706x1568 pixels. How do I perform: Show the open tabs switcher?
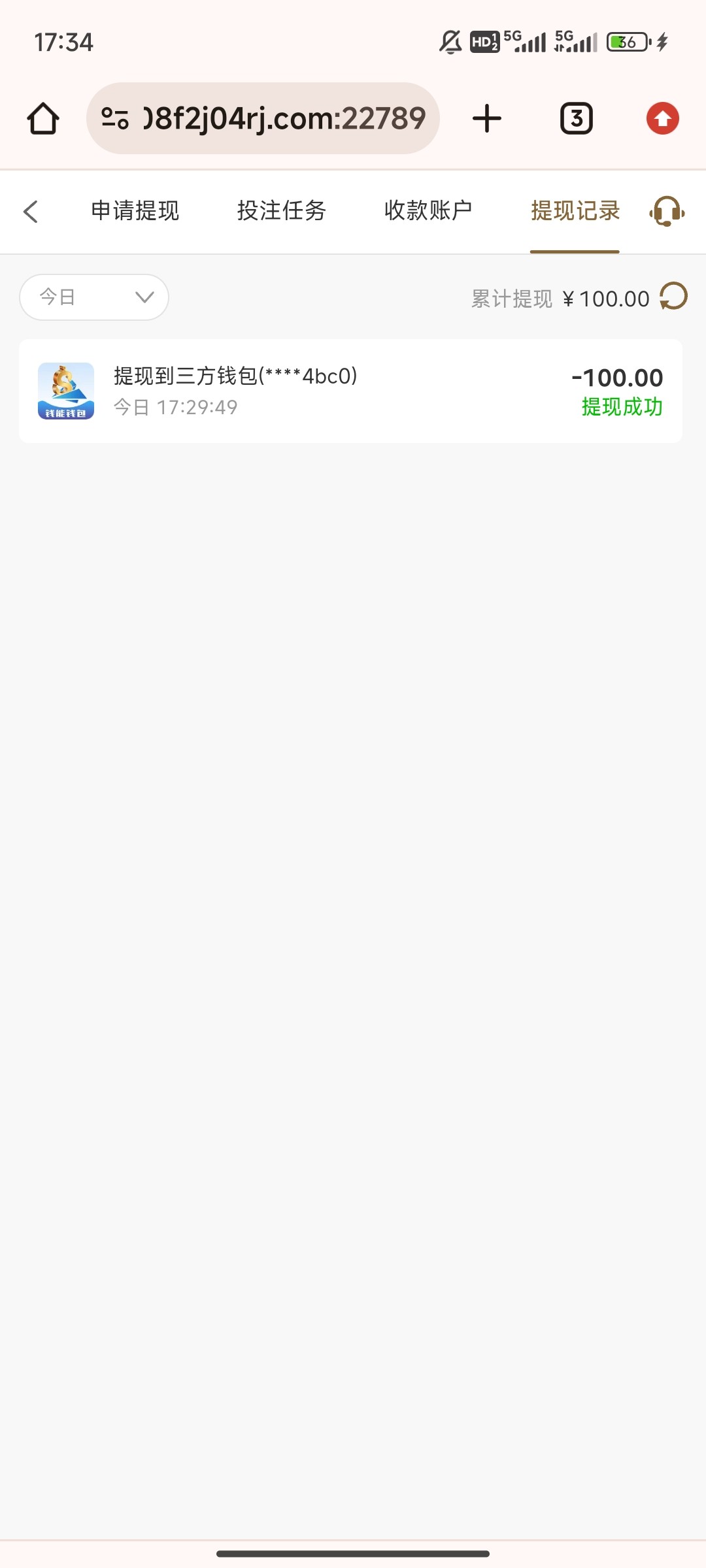click(x=576, y=119)
